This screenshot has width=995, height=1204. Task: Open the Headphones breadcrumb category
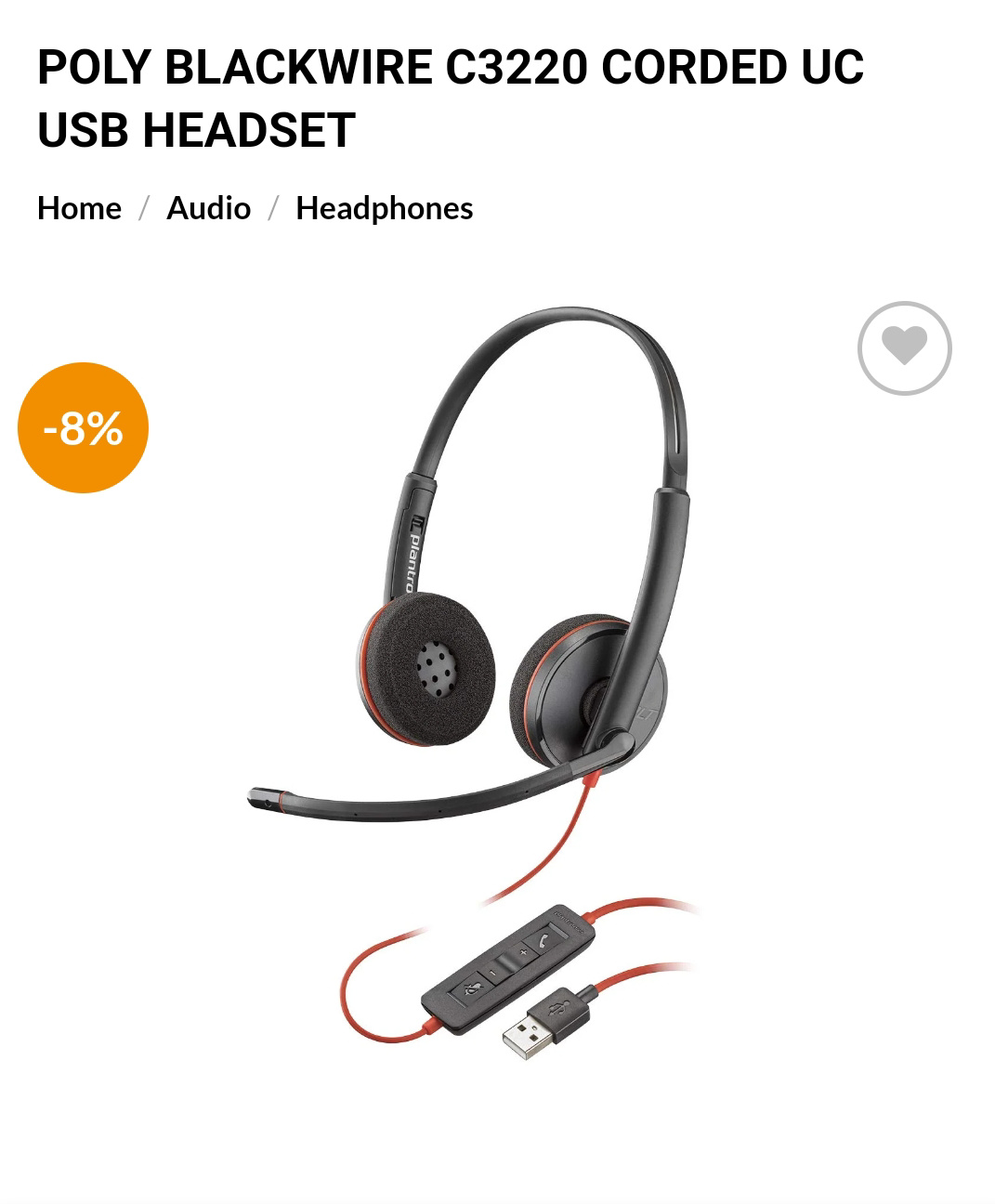[x=384, y=208]
